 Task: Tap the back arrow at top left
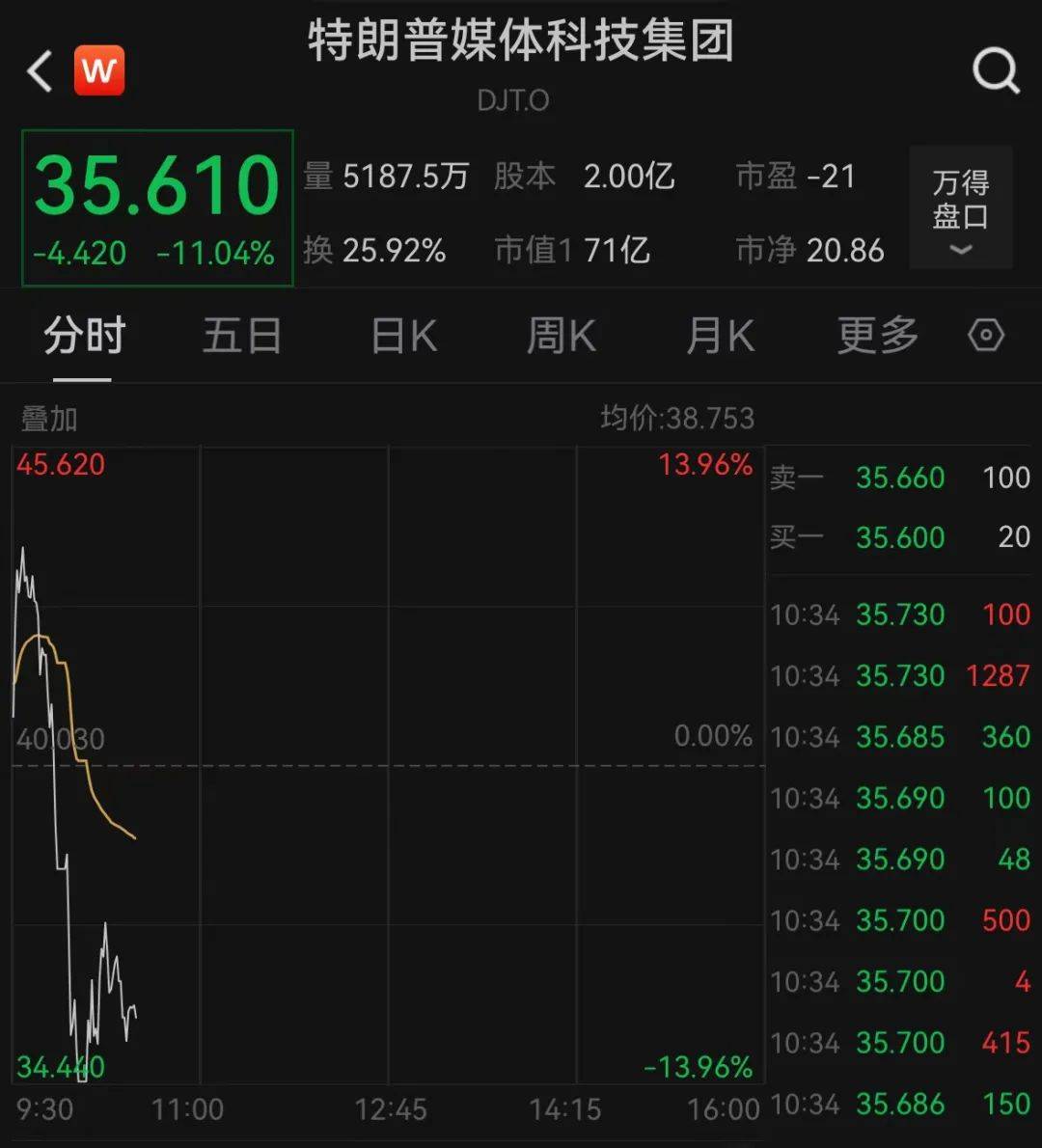39,69
